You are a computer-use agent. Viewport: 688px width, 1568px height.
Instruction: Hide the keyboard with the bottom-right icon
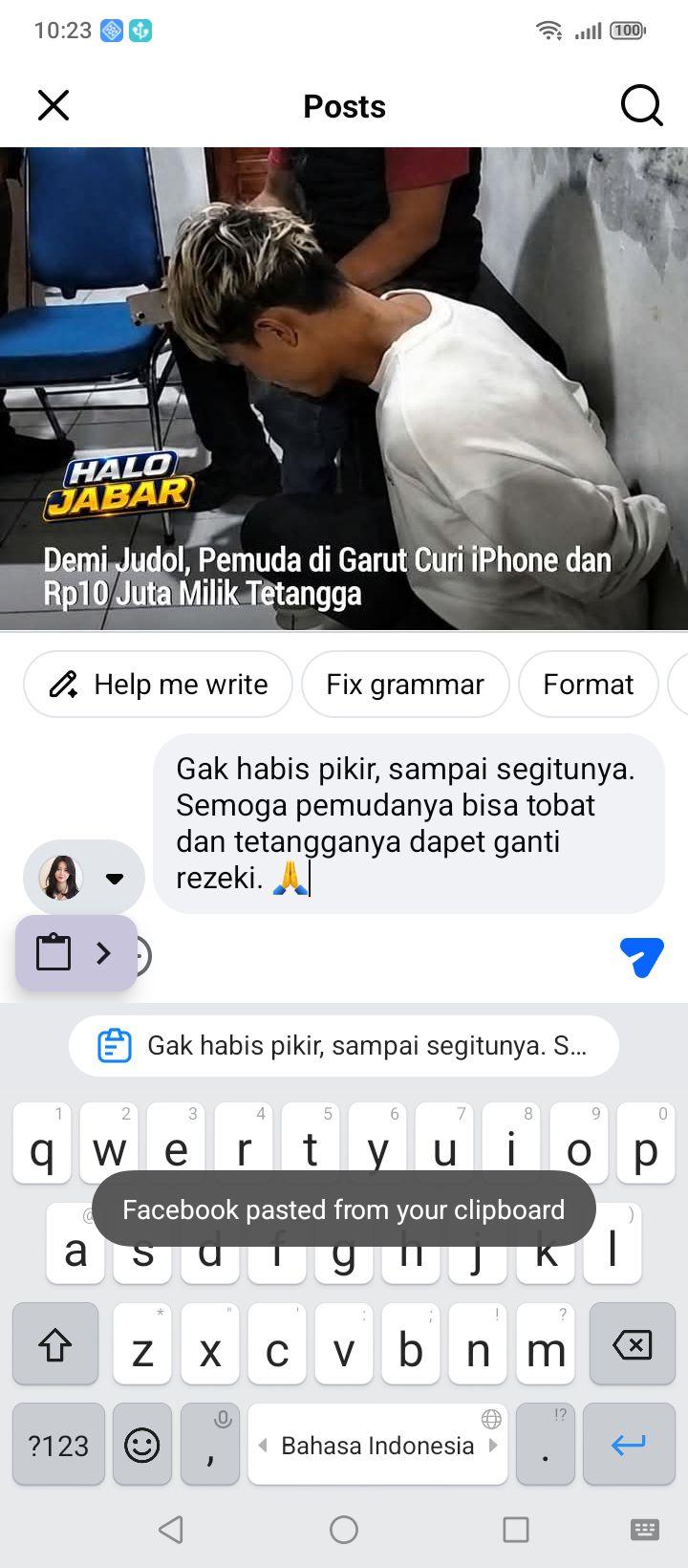pyautogui.click(x=645, y=1530)
